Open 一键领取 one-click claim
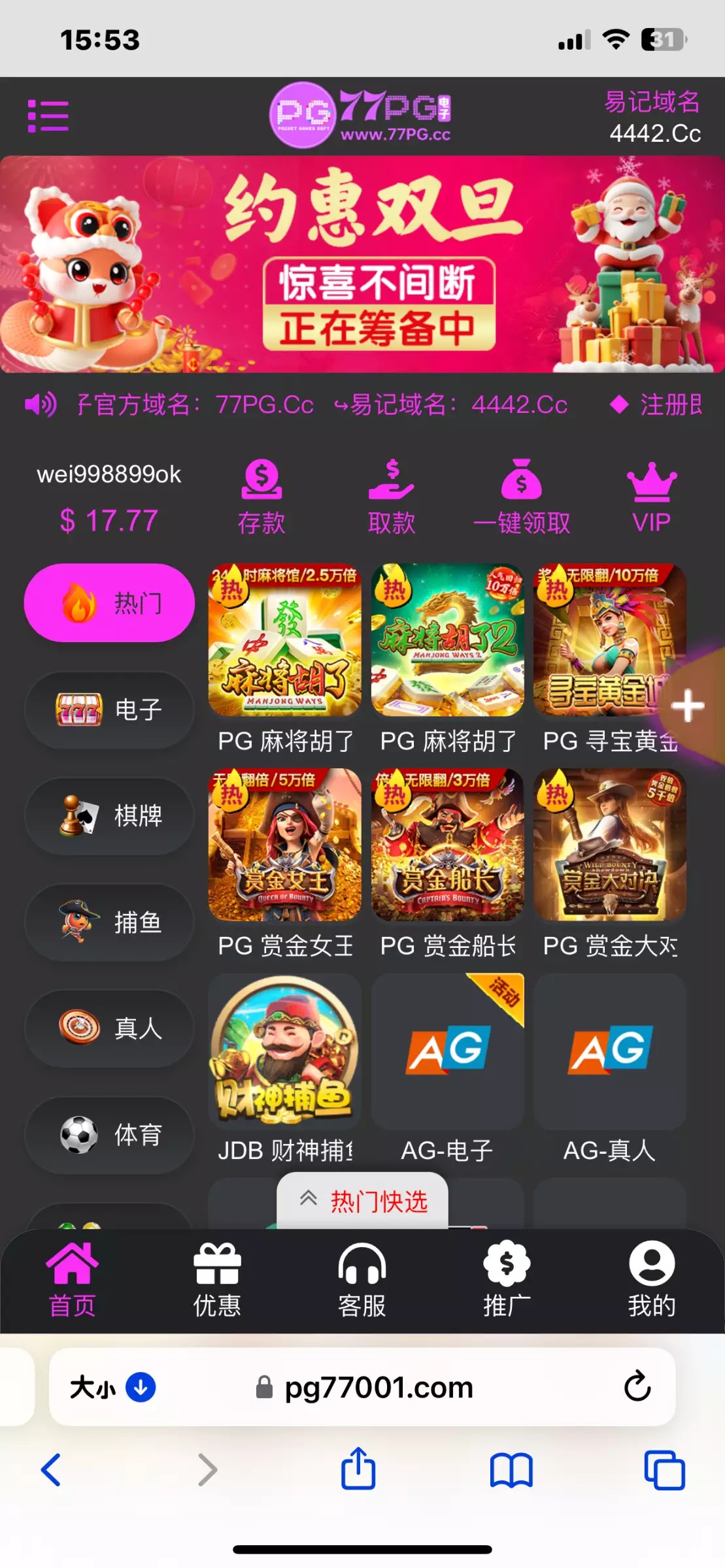 [x=521, y=496]
